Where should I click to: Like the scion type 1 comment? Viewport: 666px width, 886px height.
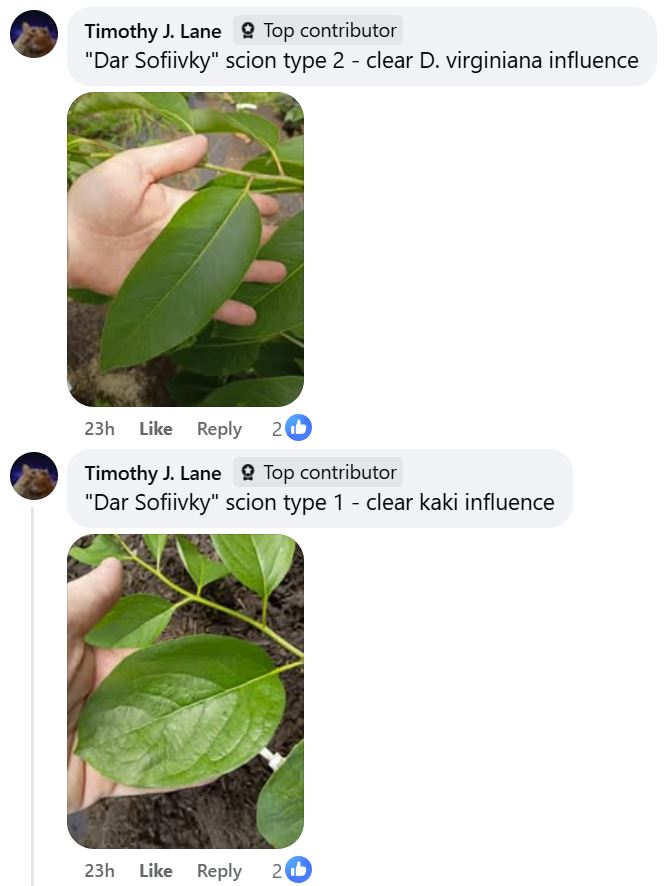(155, 871)
